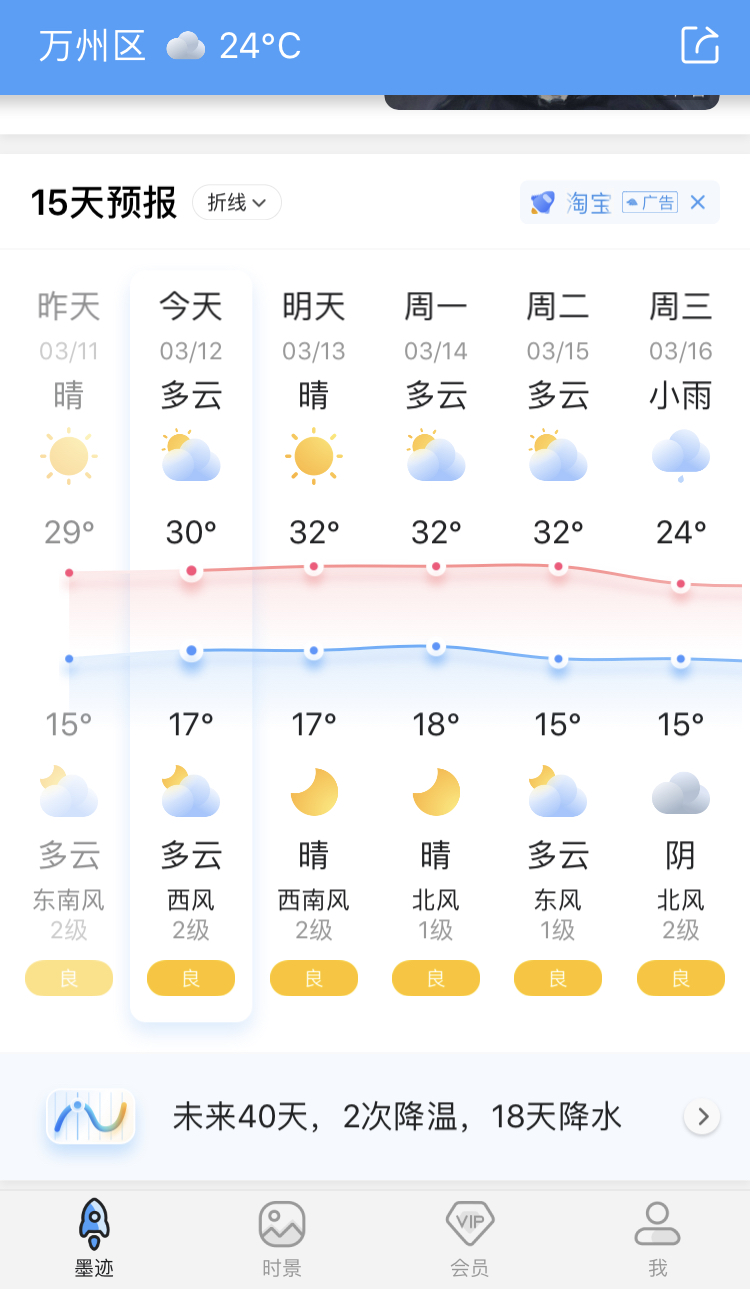Dismiss the 淘宝 advertisement
Image resolution: width=750 pixels, height=1289 pixels.
tap(698, 202)
